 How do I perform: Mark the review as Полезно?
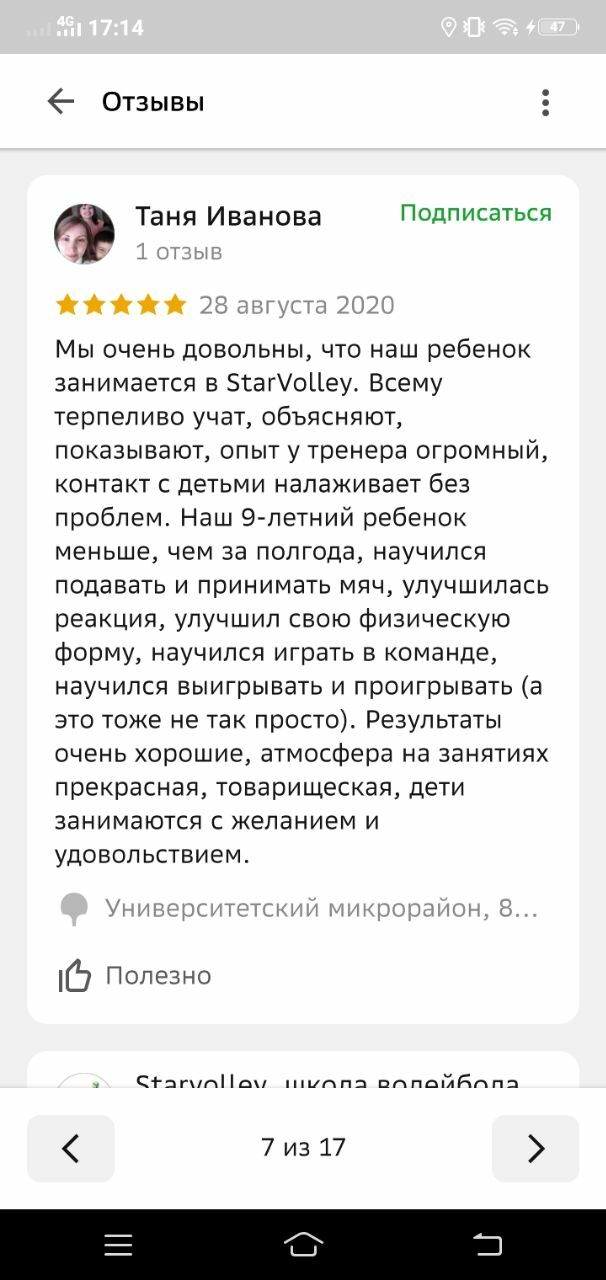[134, 975]
